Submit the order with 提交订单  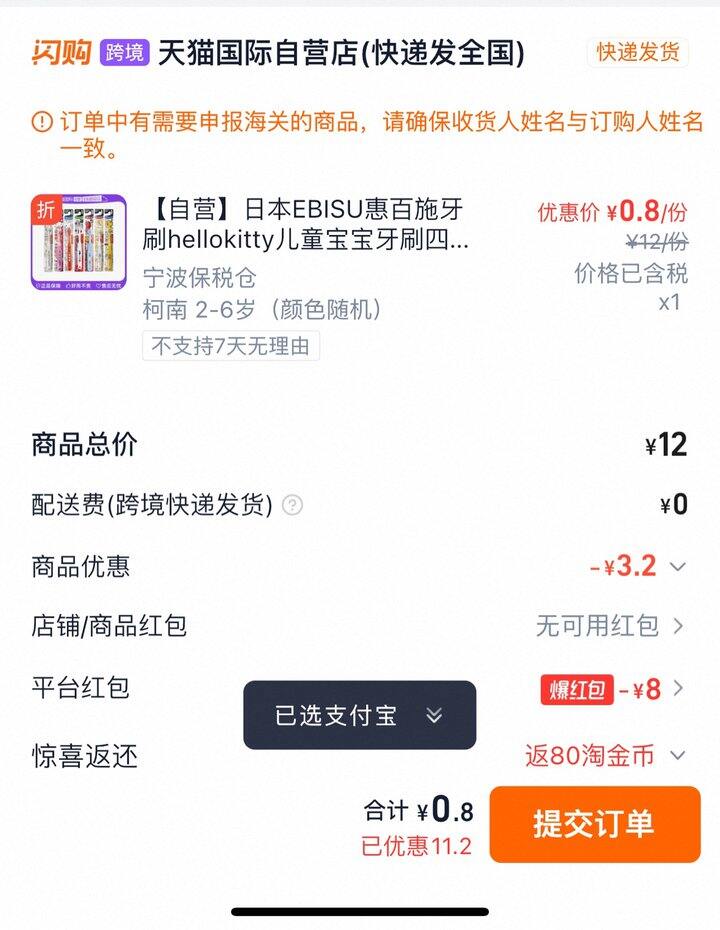(594, 824)
